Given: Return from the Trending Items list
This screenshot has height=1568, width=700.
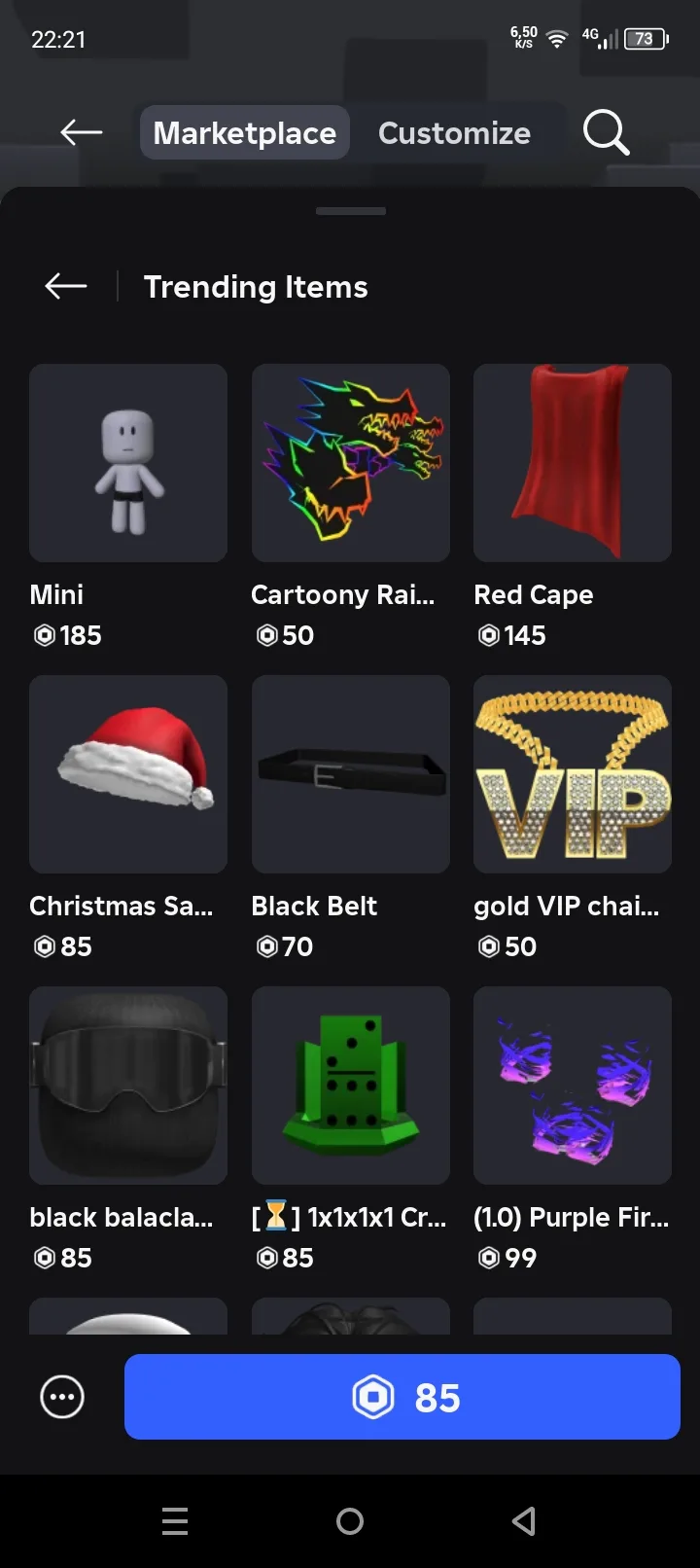Looking at the screenshot, I should point(66,286).
